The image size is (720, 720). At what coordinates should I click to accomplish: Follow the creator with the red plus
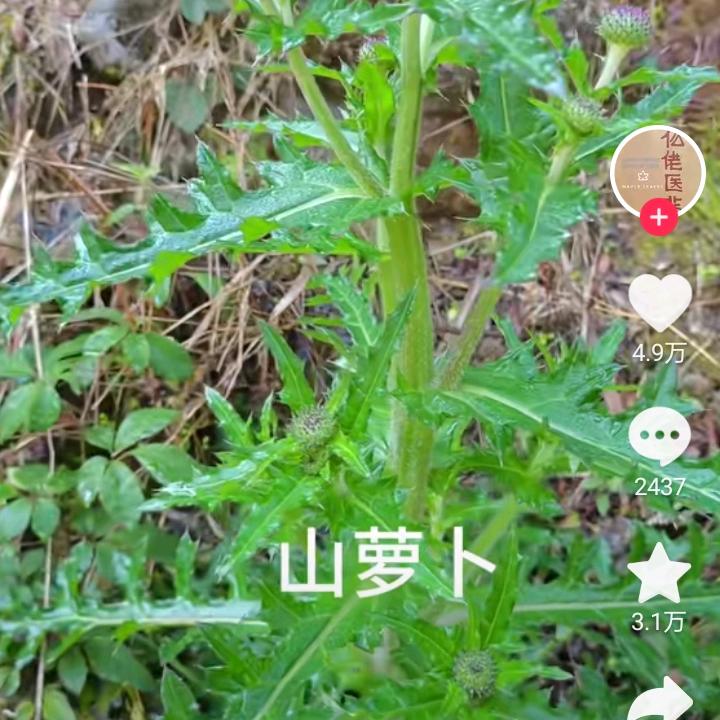[658, 217]
